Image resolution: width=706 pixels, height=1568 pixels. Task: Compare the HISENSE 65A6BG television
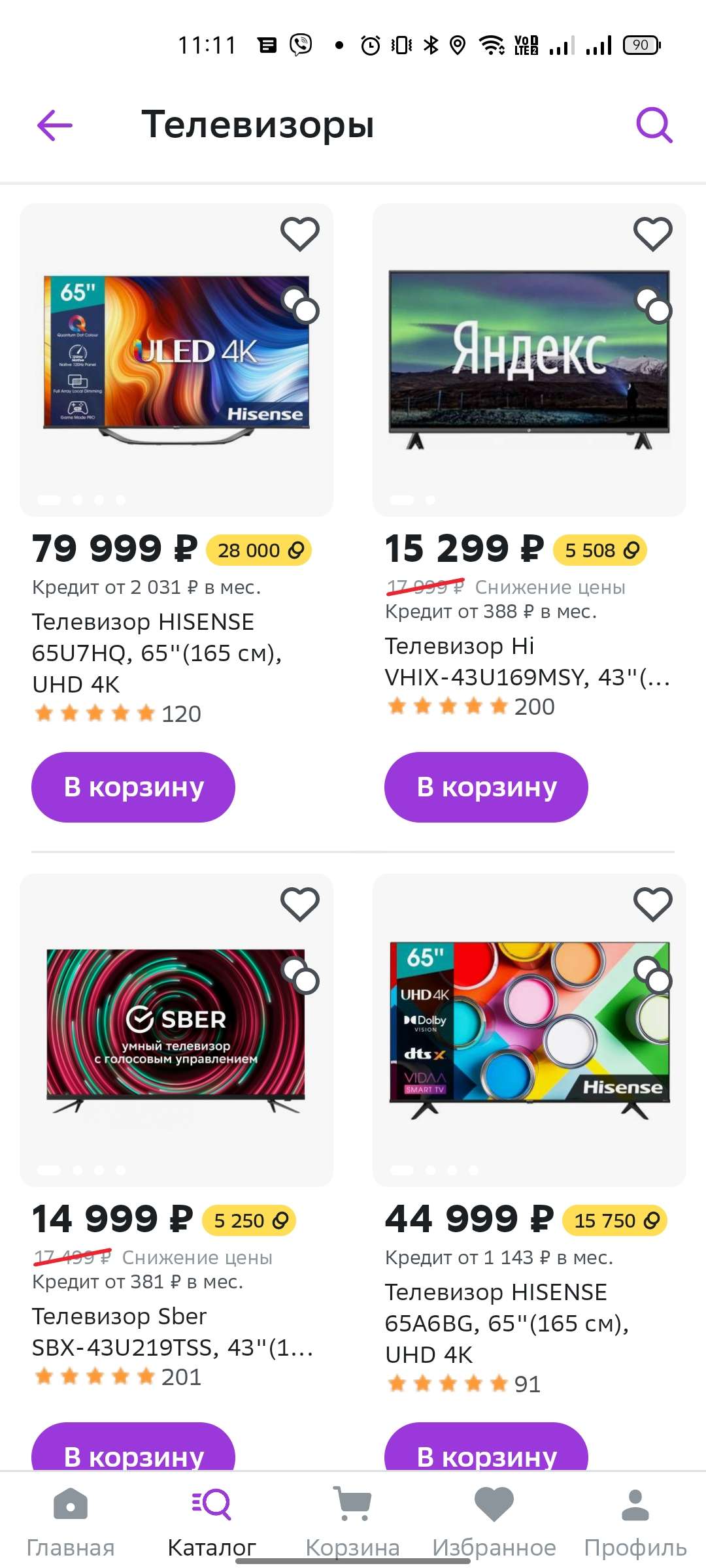(x=654, y=975)
